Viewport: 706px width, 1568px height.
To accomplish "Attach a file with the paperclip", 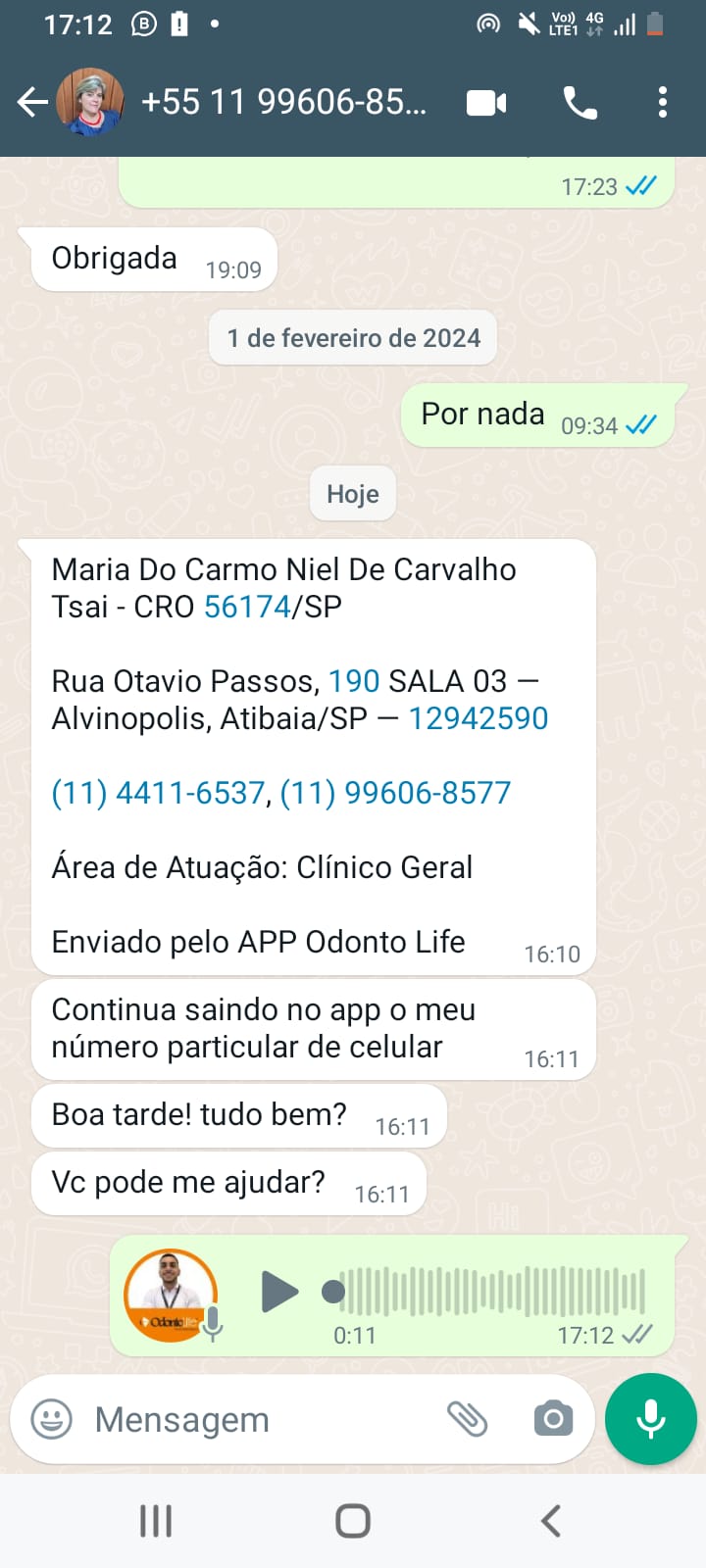I will (x=467, y=1419).
